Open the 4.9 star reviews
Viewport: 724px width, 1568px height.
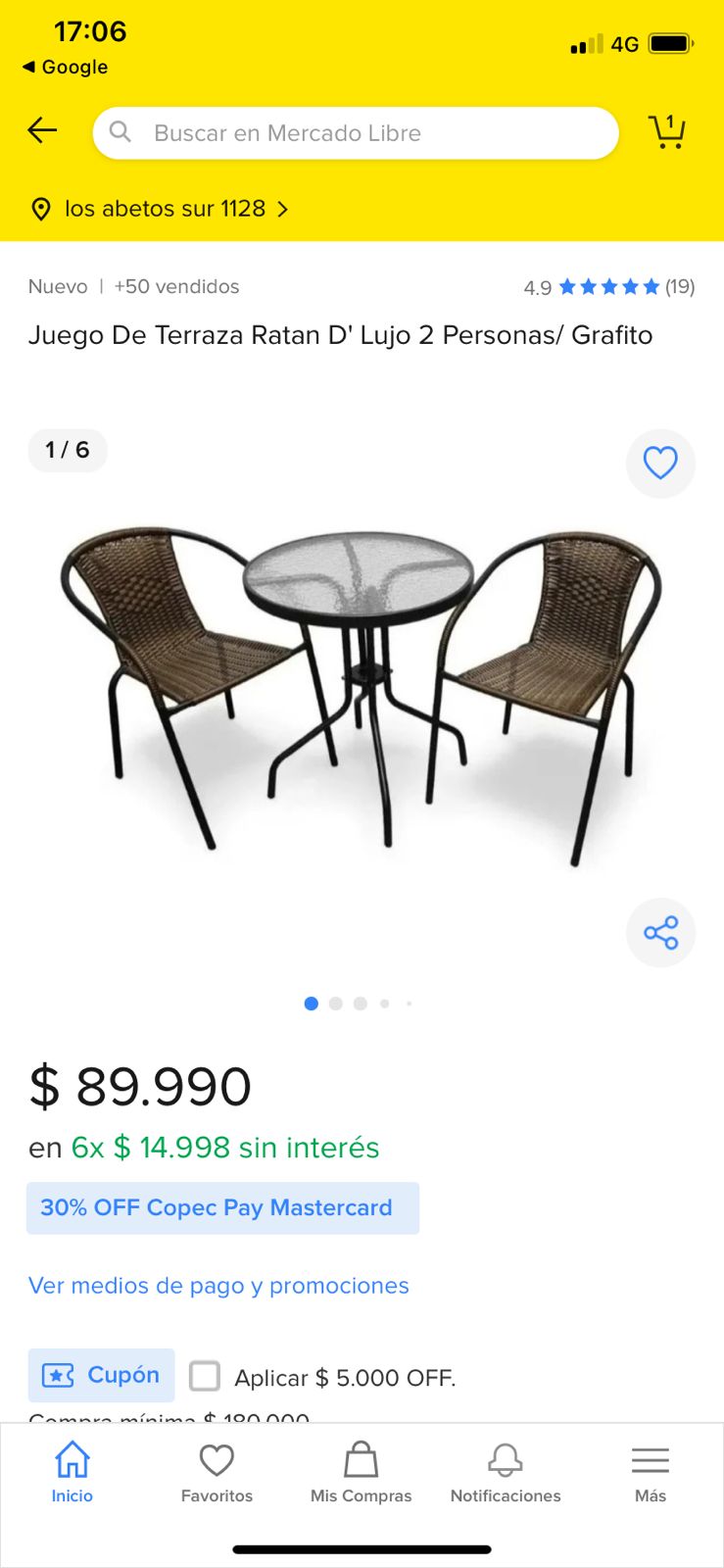click(608, 287)
